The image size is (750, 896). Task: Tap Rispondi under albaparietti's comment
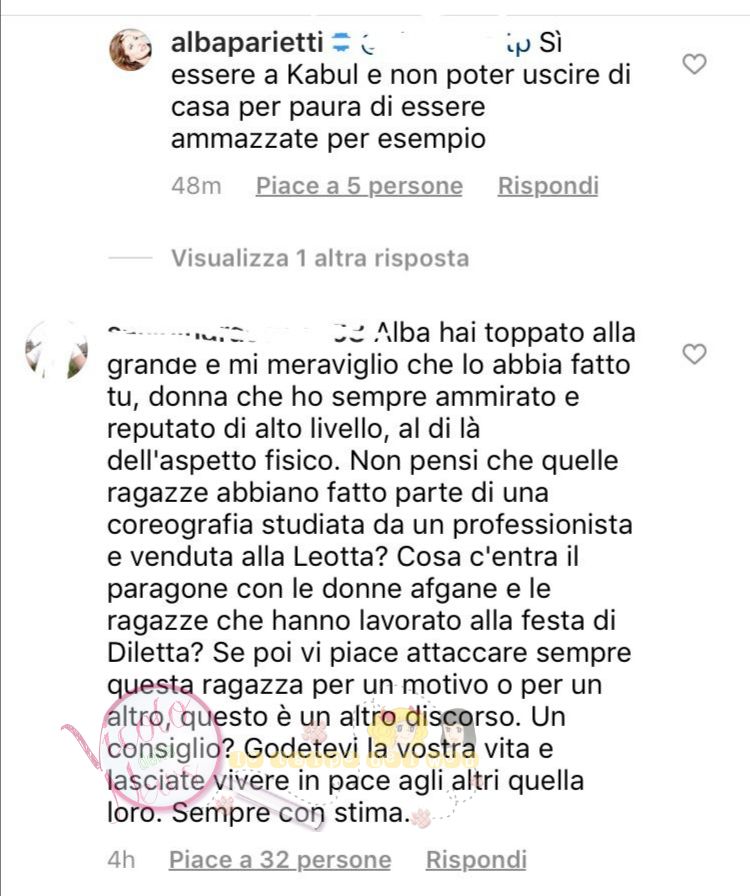pos(548,186)
